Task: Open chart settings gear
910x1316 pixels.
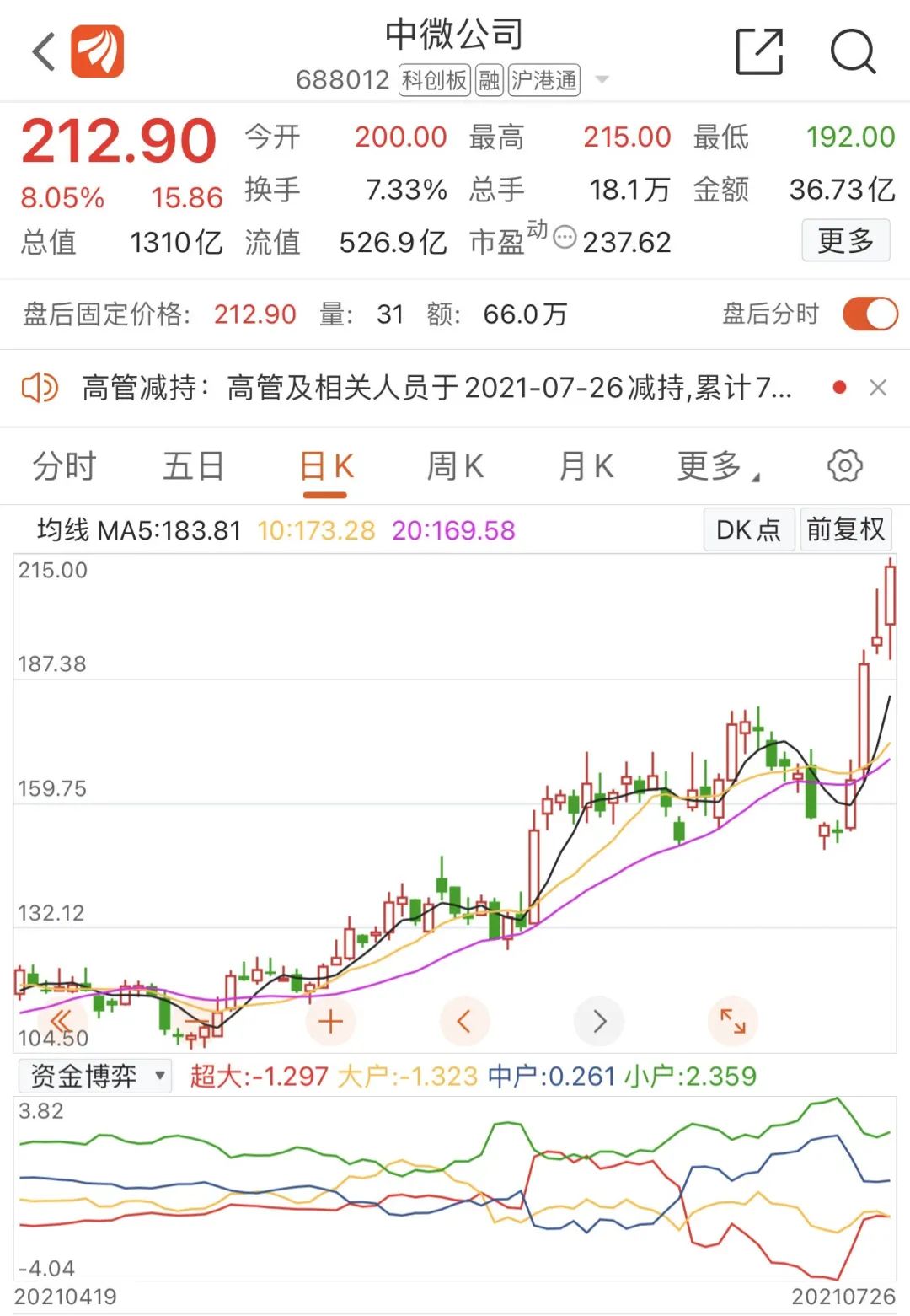Action: click(x=844, y=465)
